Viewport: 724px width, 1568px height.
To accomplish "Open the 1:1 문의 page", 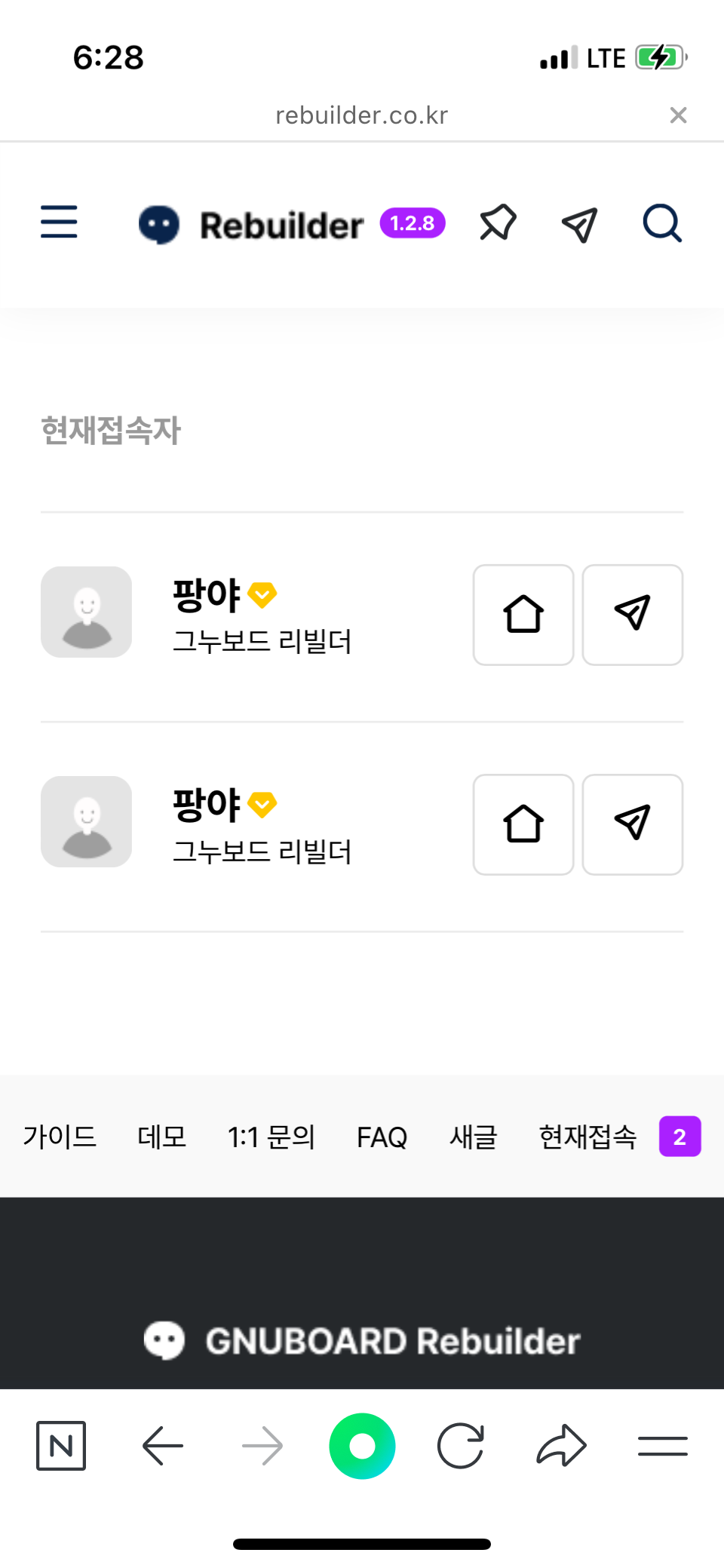I will point(271,1136).
